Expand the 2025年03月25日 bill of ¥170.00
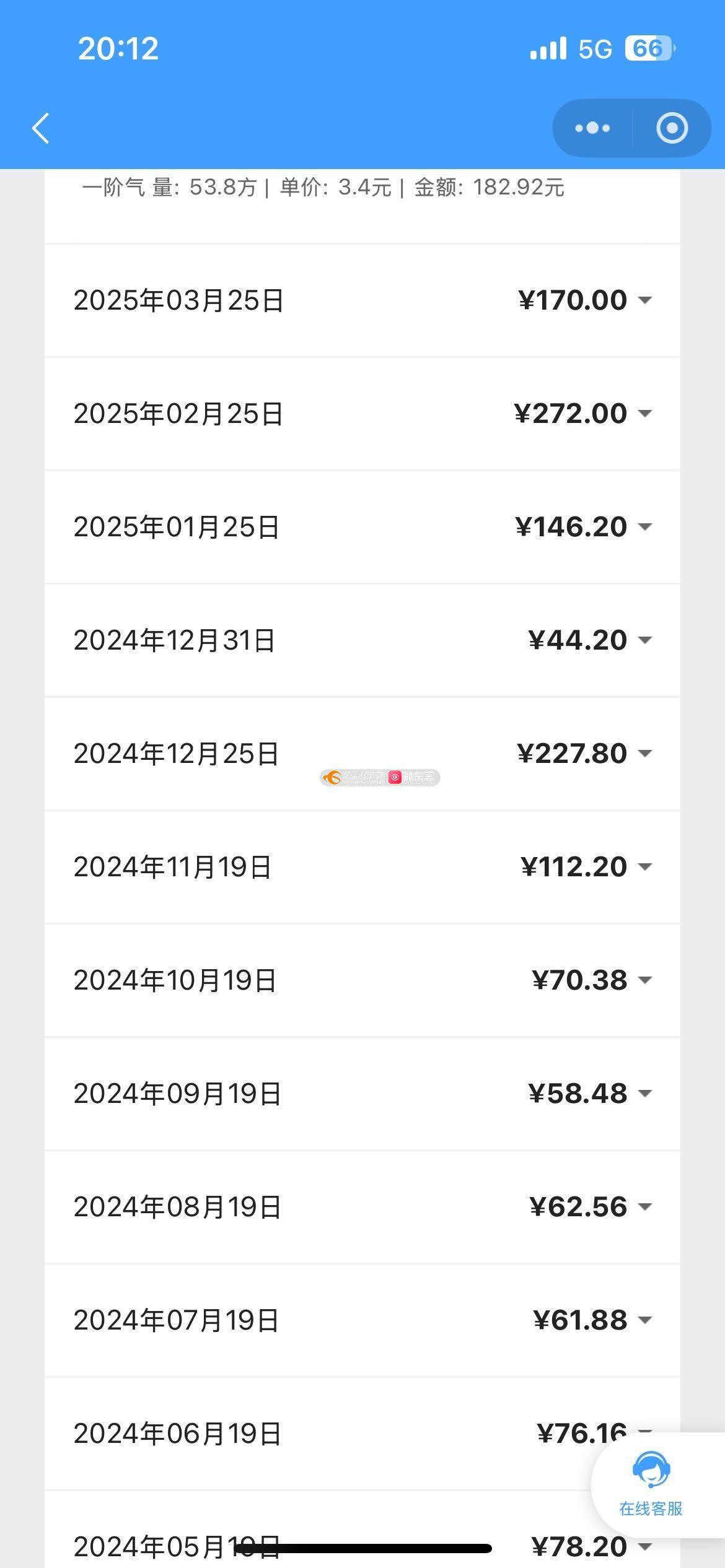 click(645, 300)
